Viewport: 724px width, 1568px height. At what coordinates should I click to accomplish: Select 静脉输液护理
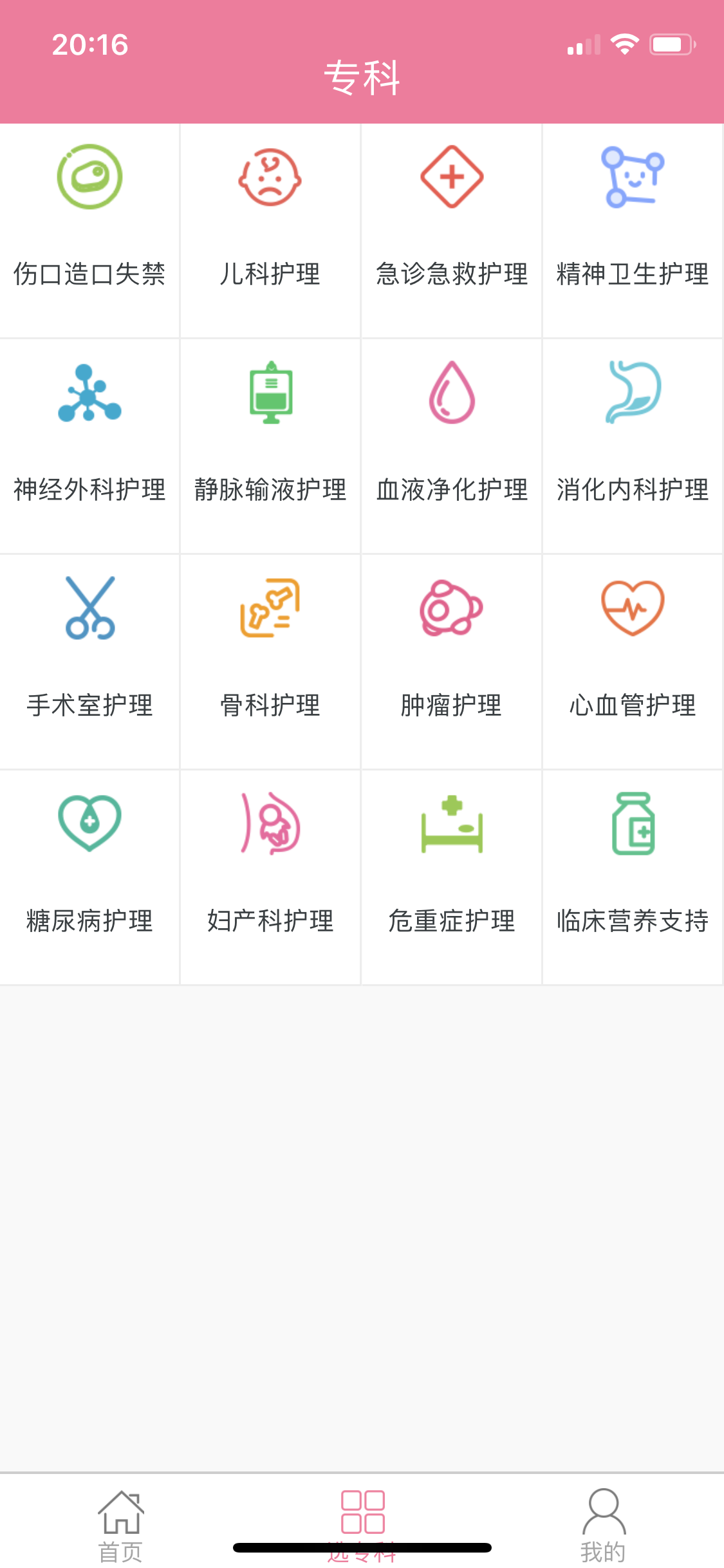270,446
